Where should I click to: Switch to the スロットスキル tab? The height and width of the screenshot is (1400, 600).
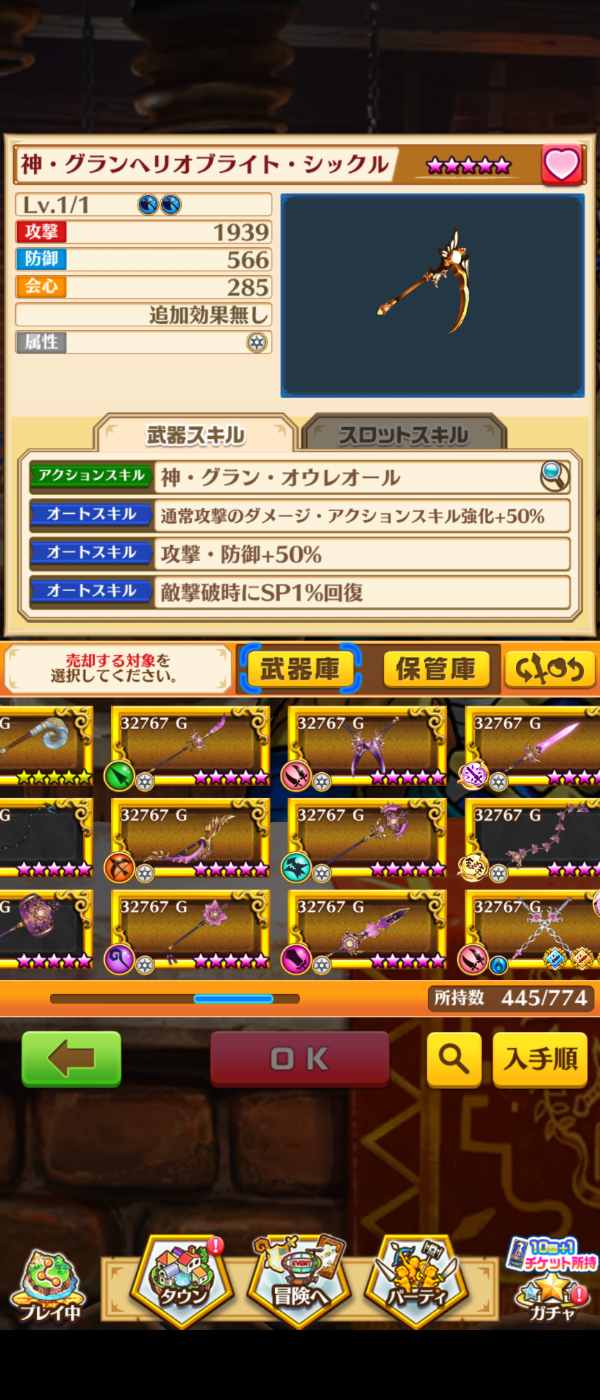pos(403,435)
